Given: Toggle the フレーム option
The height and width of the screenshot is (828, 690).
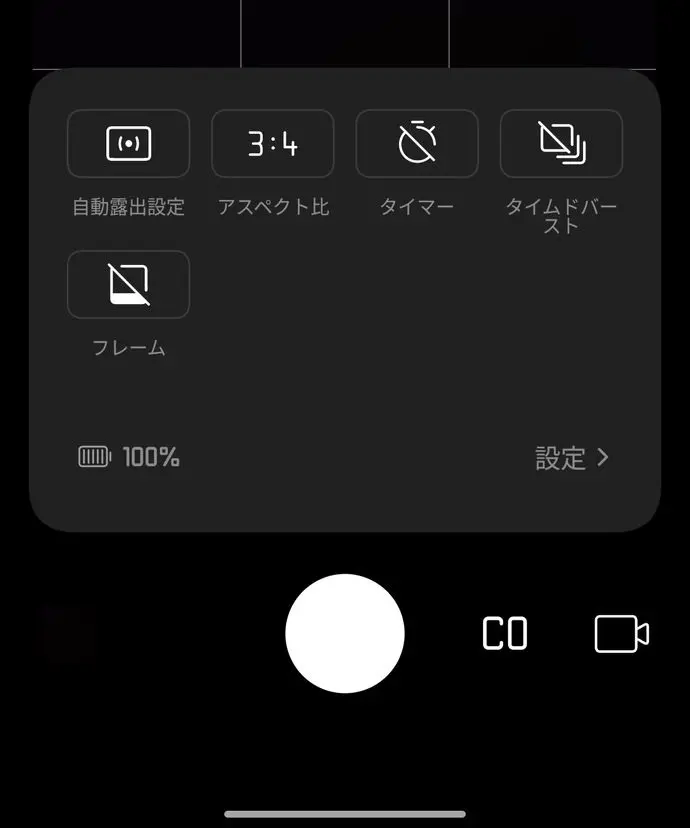Looking at the screenshot, I should coord(128,285).
